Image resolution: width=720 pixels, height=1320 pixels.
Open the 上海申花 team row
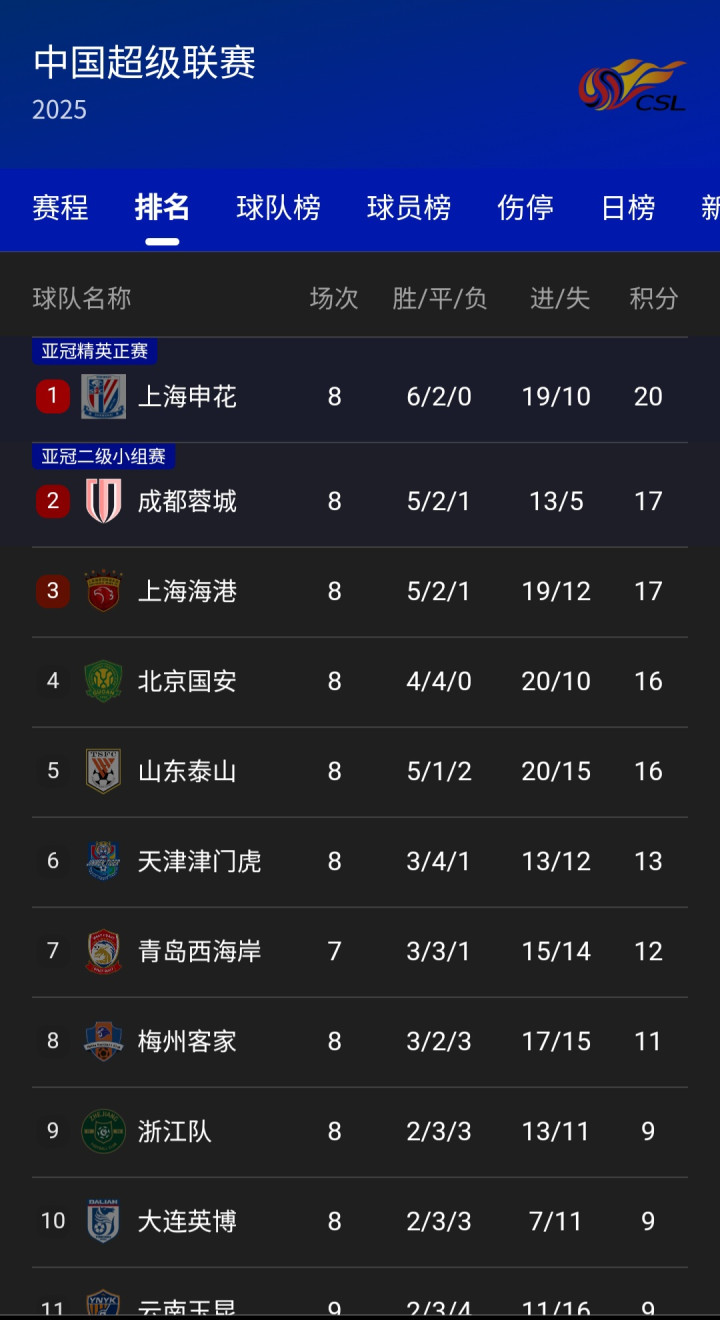click(x=188, y=397)
